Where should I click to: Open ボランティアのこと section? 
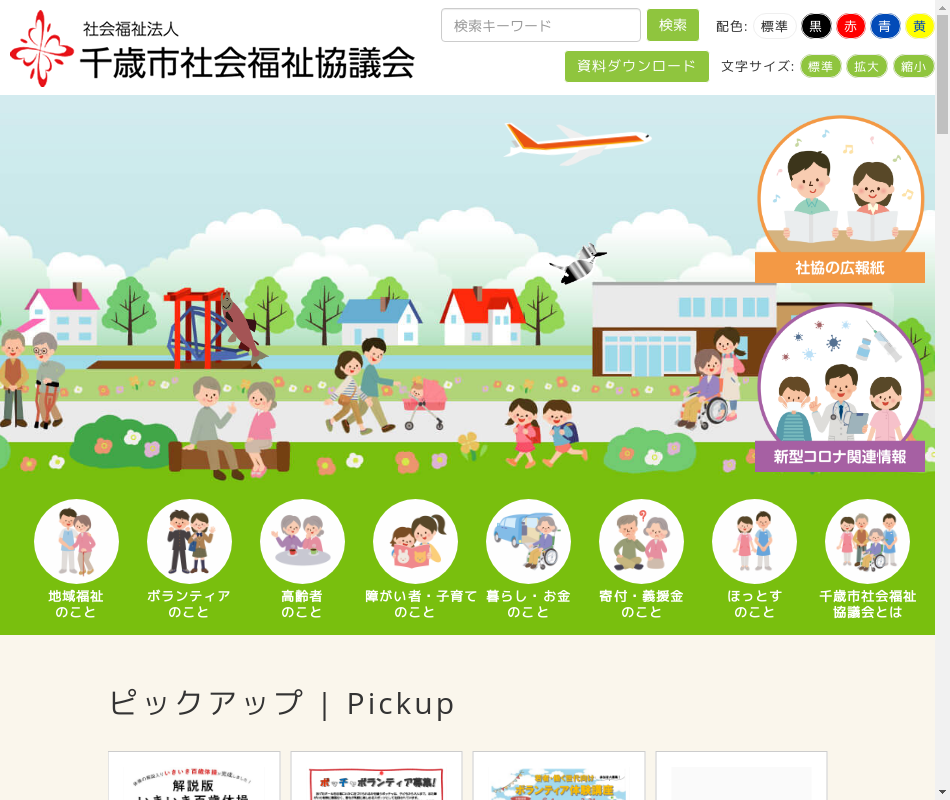[189, 558]
